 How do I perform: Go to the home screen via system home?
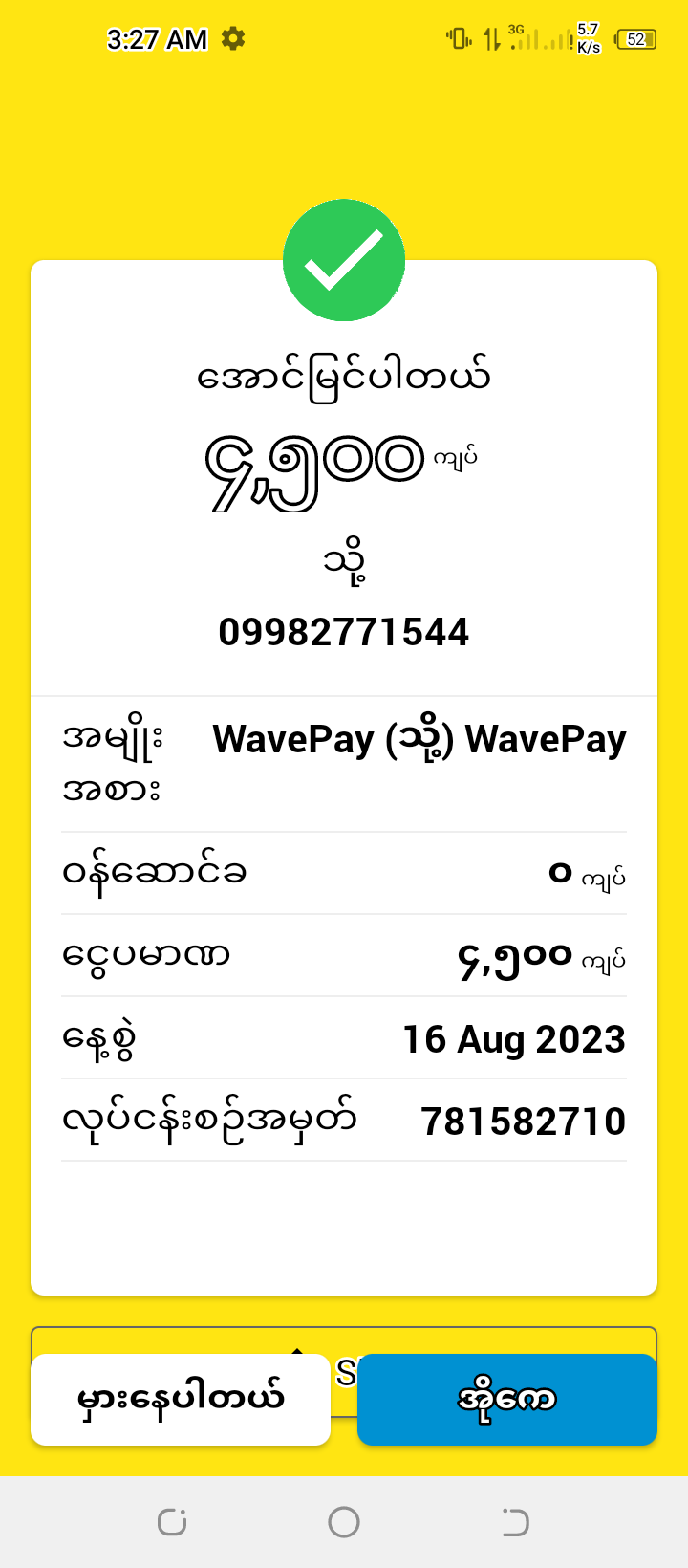[344, 1521]
